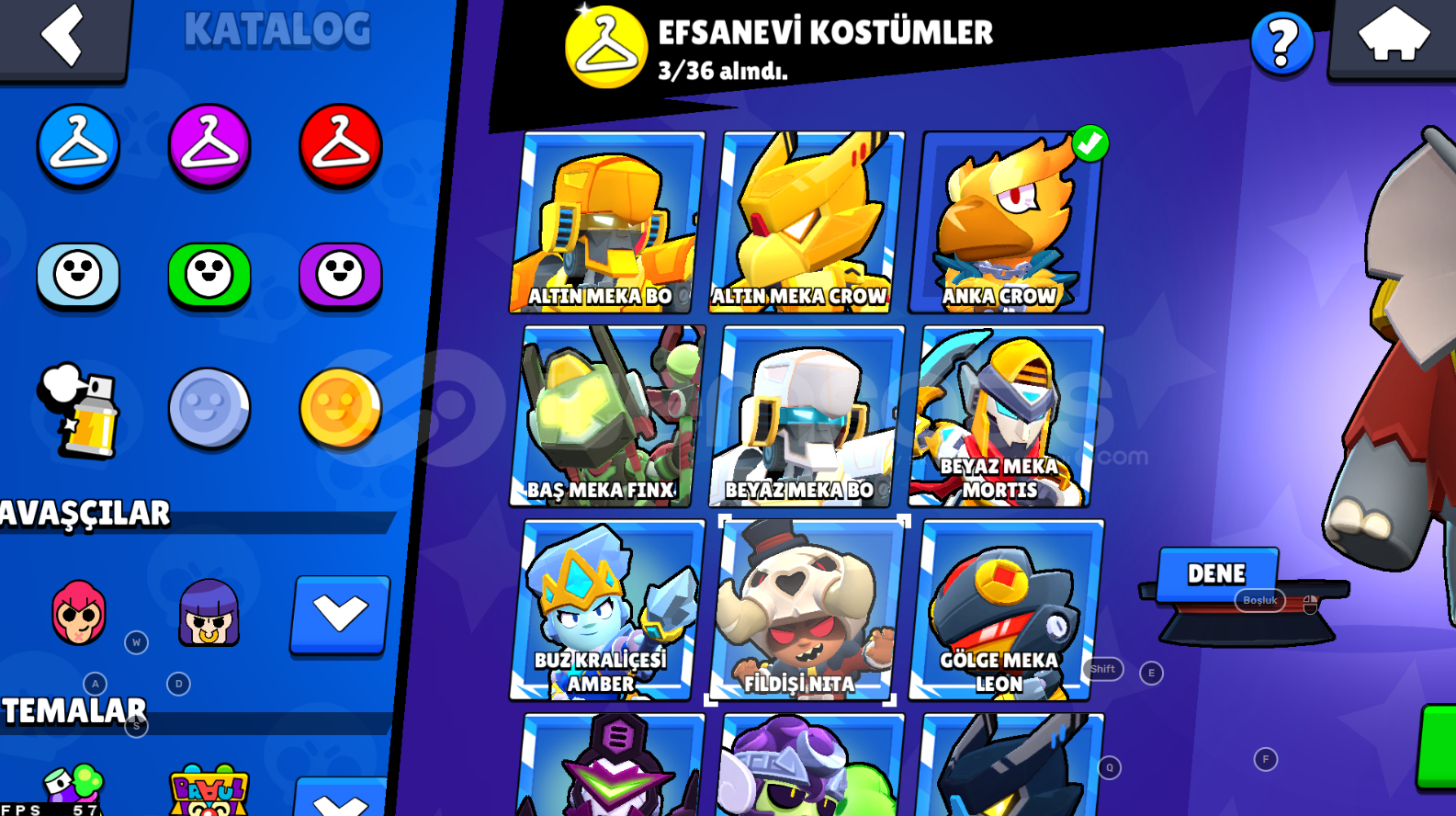Select the Anka Crow skin
The height and width of the screenshot is (816, 1456).
click(1005, 222)
